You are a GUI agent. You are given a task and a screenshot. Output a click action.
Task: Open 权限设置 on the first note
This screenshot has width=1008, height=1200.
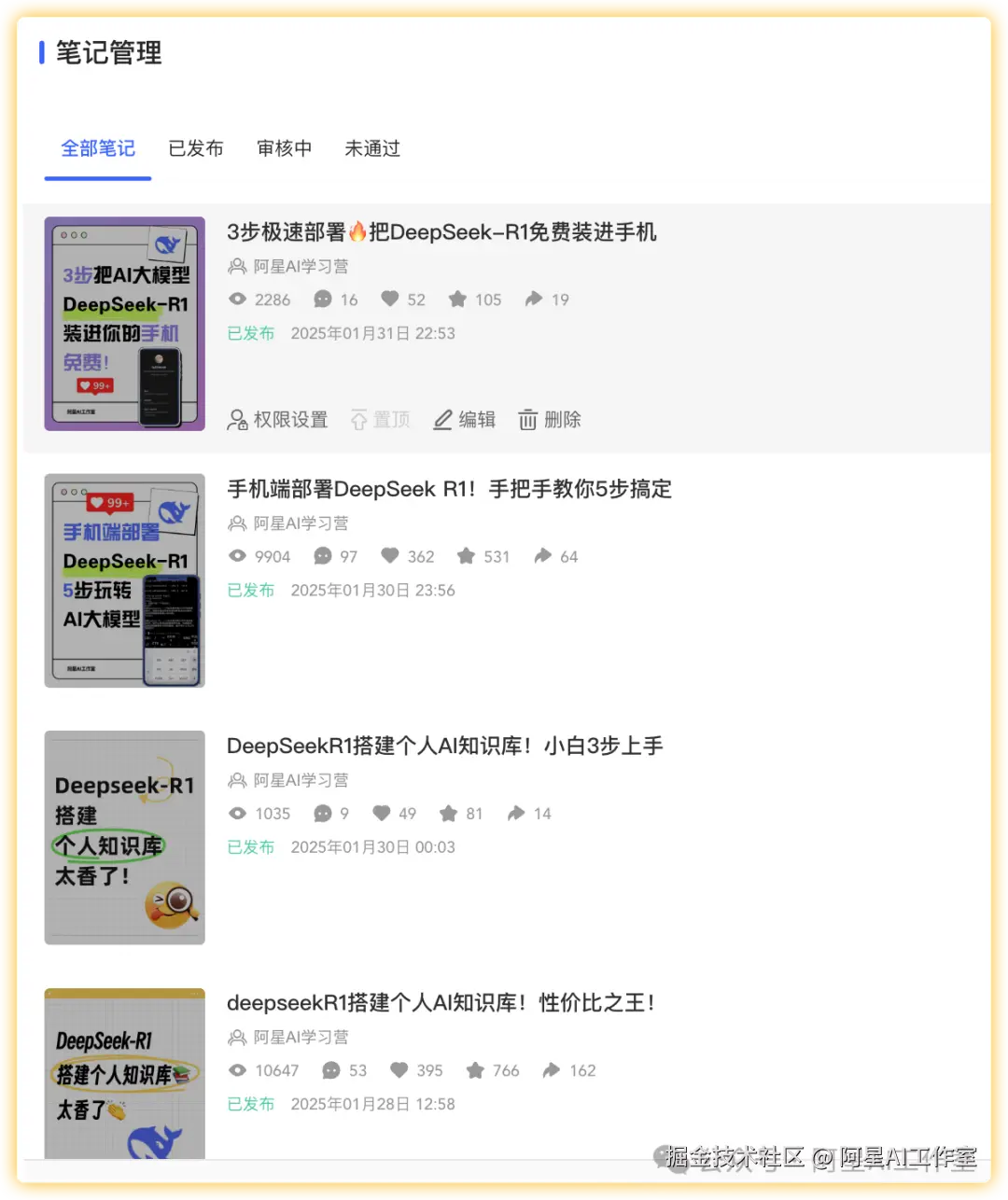coord(277,419)
